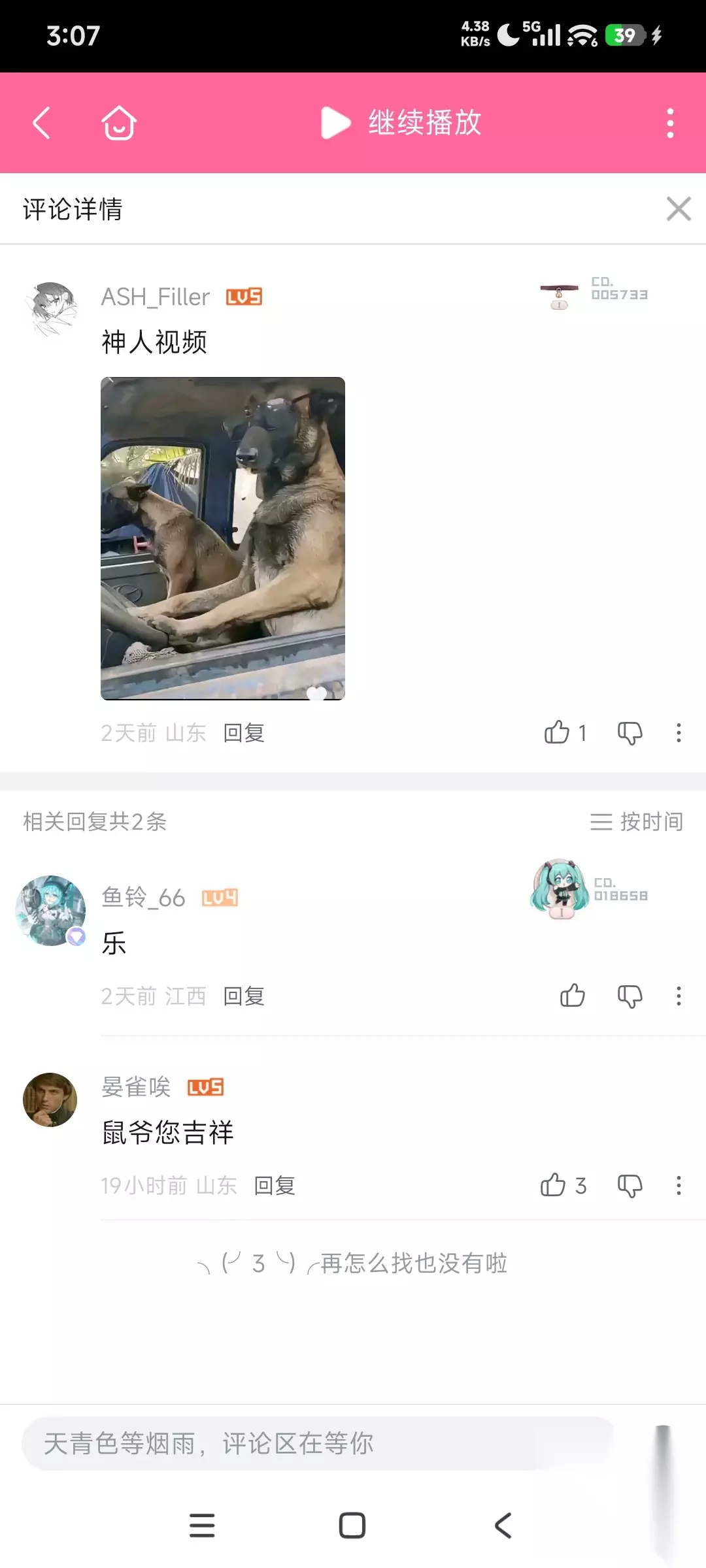The image size is (706, 1568).
Task: View the dog driving image in the comment
Action: 223,538
